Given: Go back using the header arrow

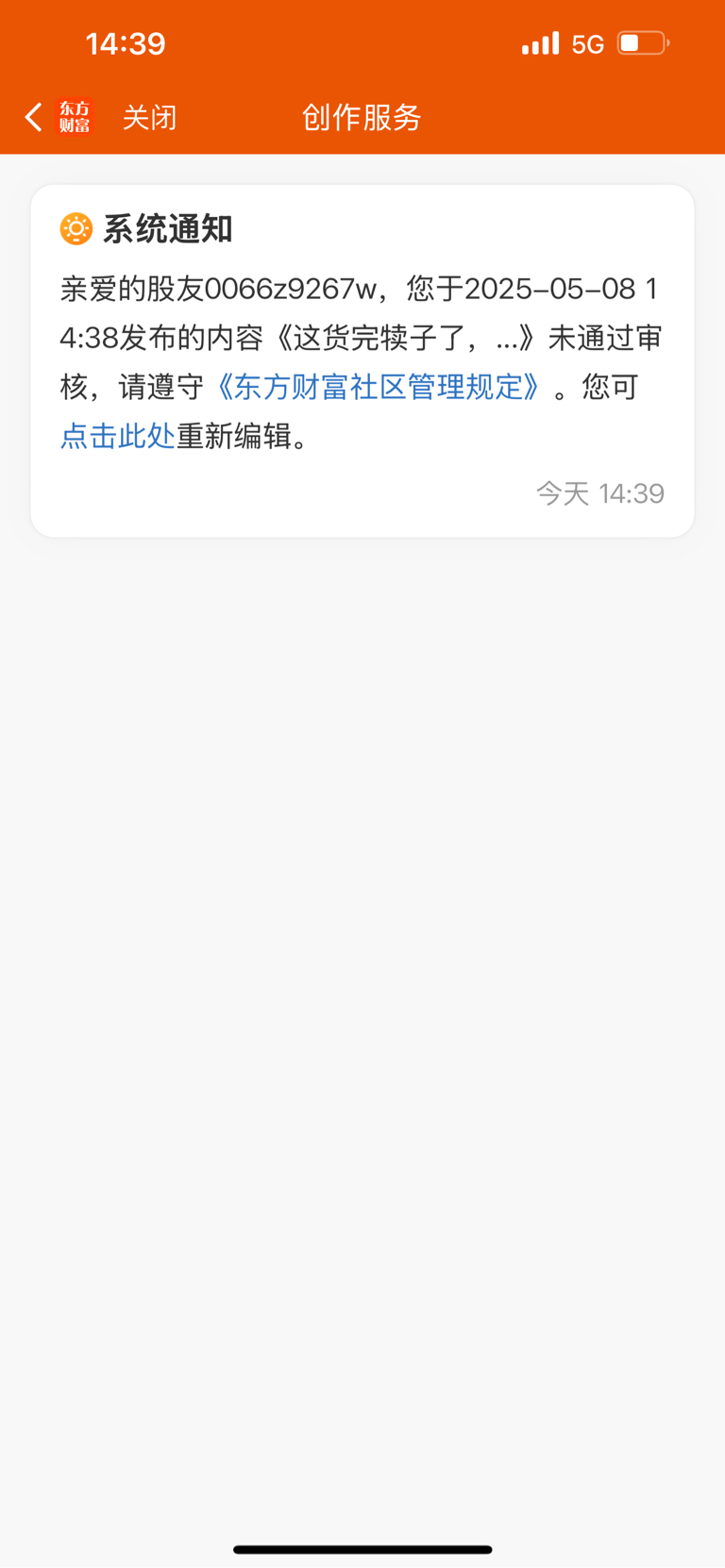Looking at the screenshot, I should (34, 117).
